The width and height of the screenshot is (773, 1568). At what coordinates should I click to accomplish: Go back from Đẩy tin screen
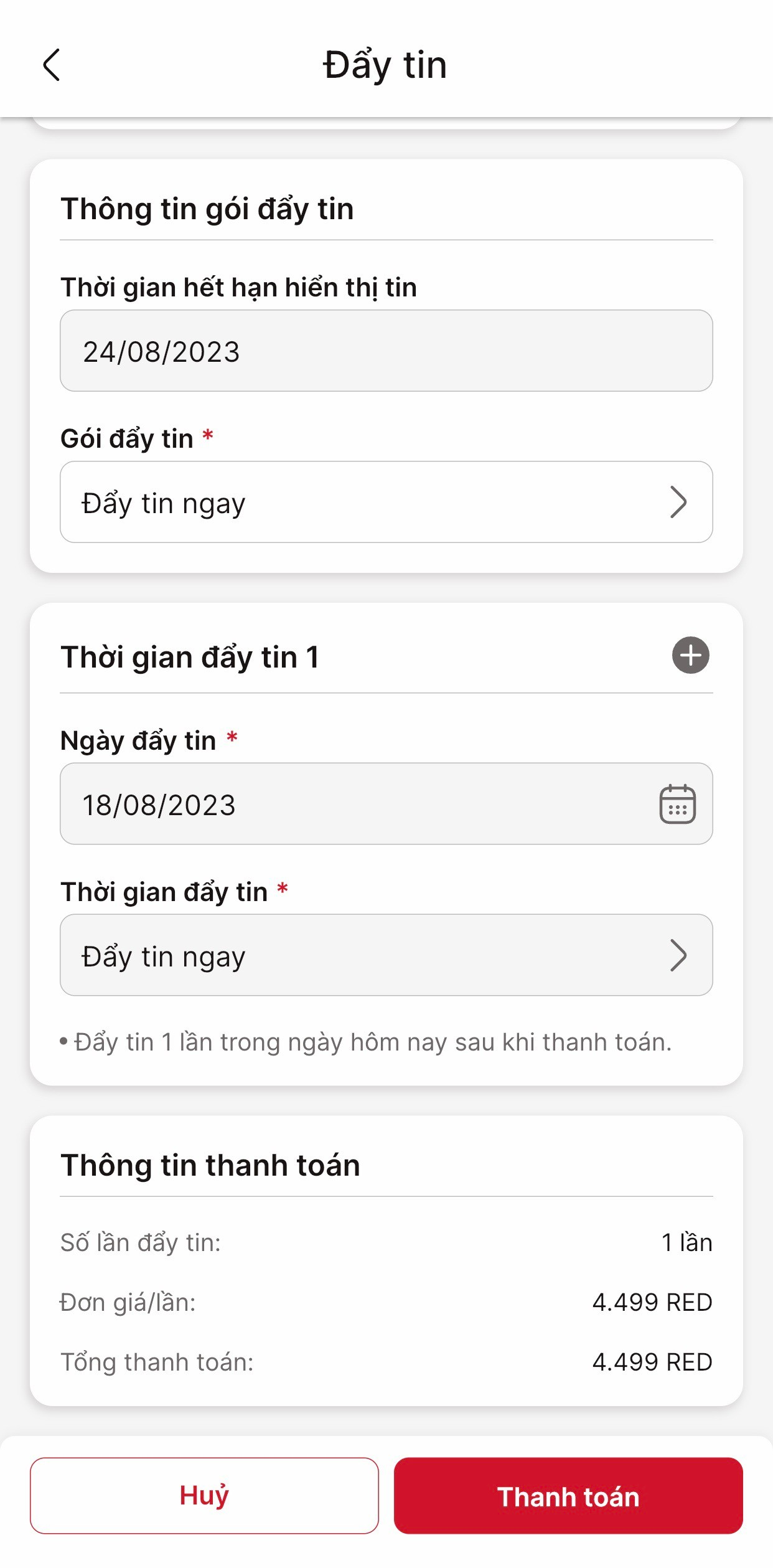coord(52,65)
